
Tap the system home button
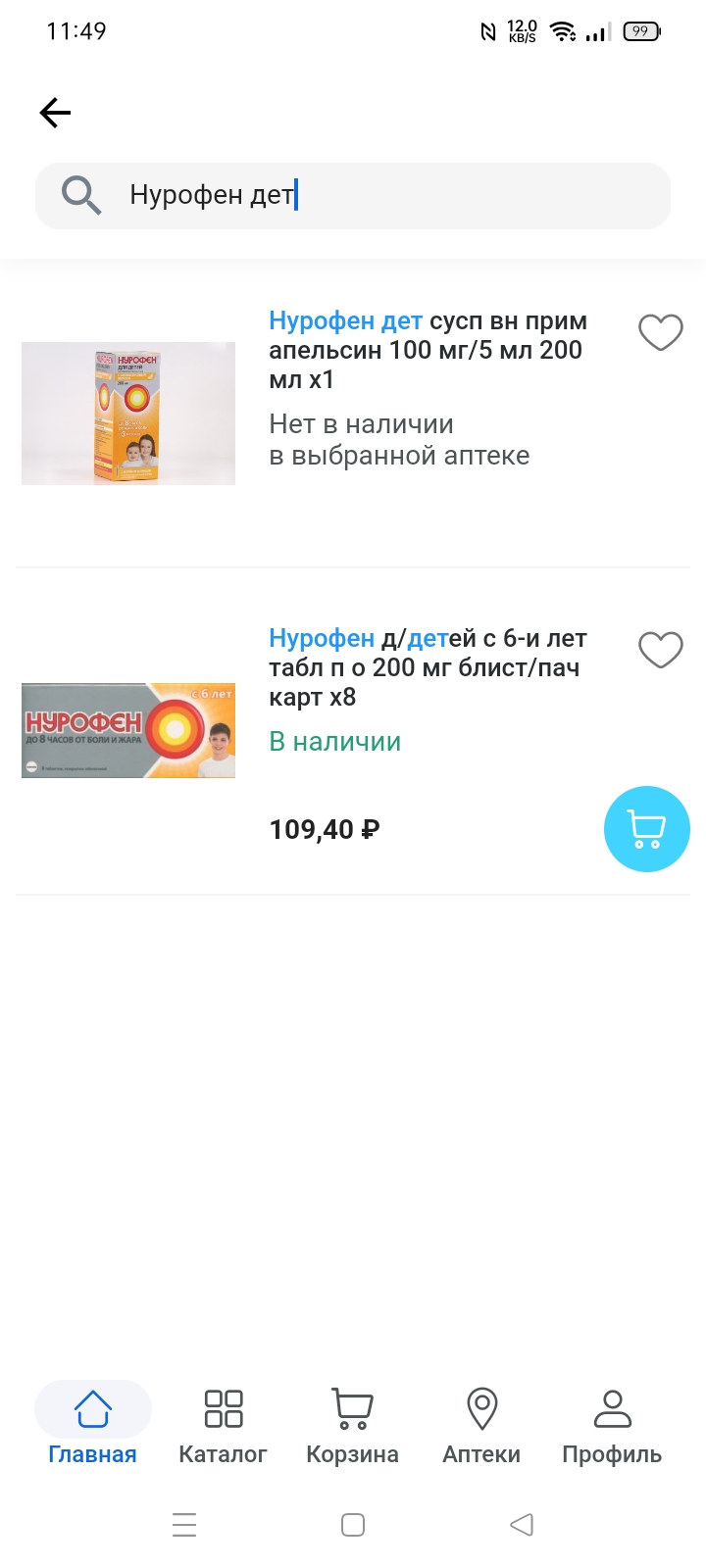point(353,1525)
